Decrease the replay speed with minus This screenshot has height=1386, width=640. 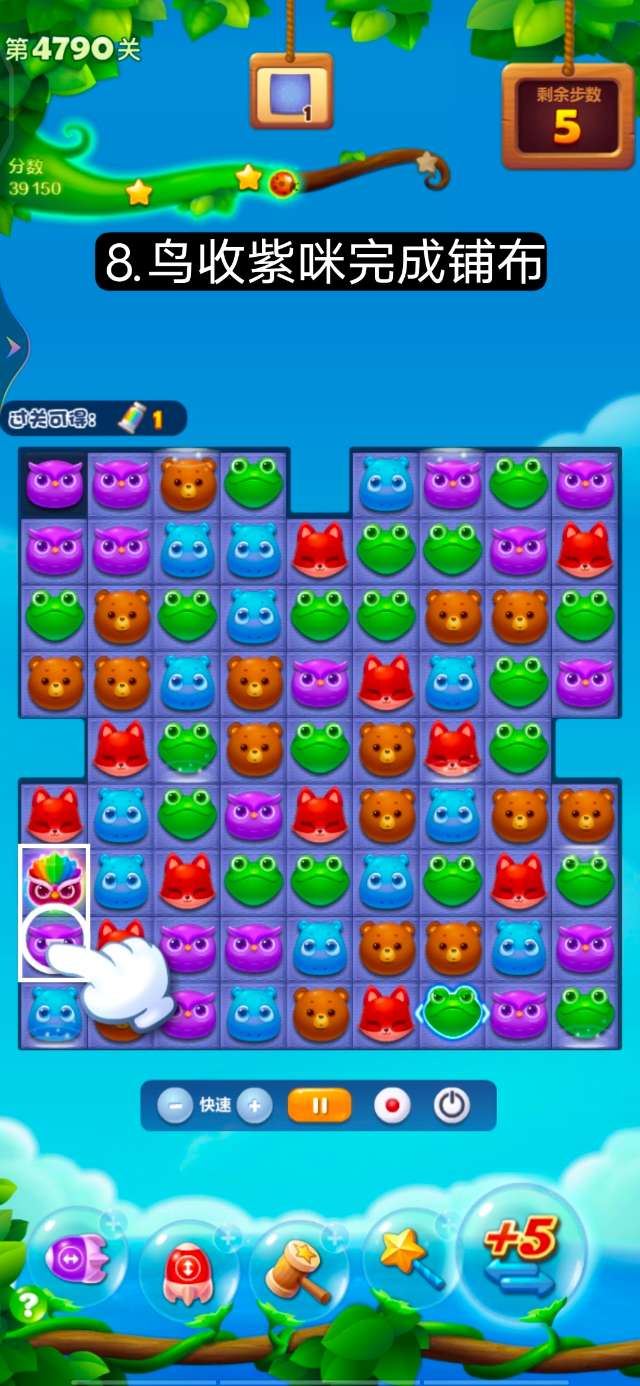175,1106
